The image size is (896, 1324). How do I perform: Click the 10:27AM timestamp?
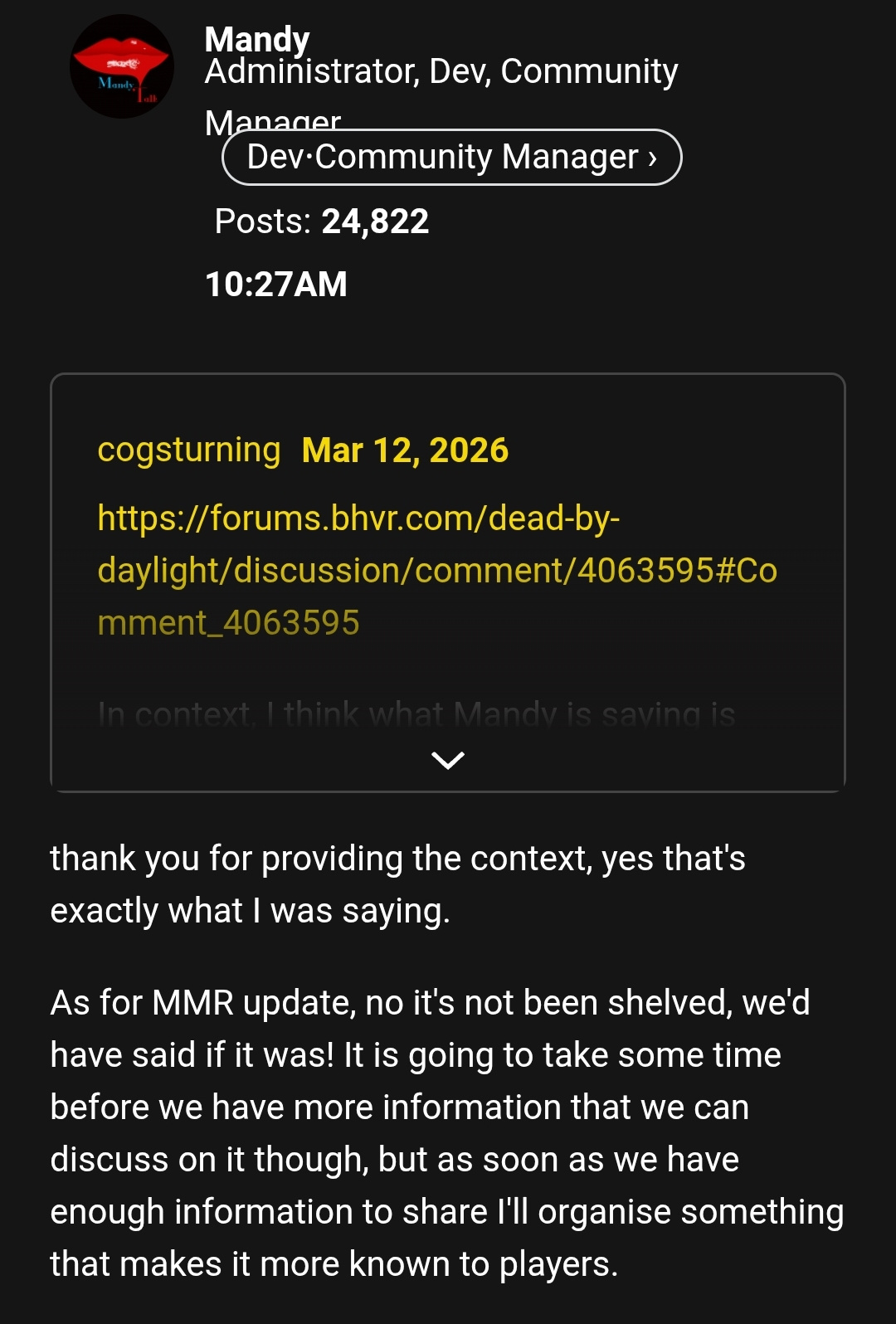click(x=278, y=284)
